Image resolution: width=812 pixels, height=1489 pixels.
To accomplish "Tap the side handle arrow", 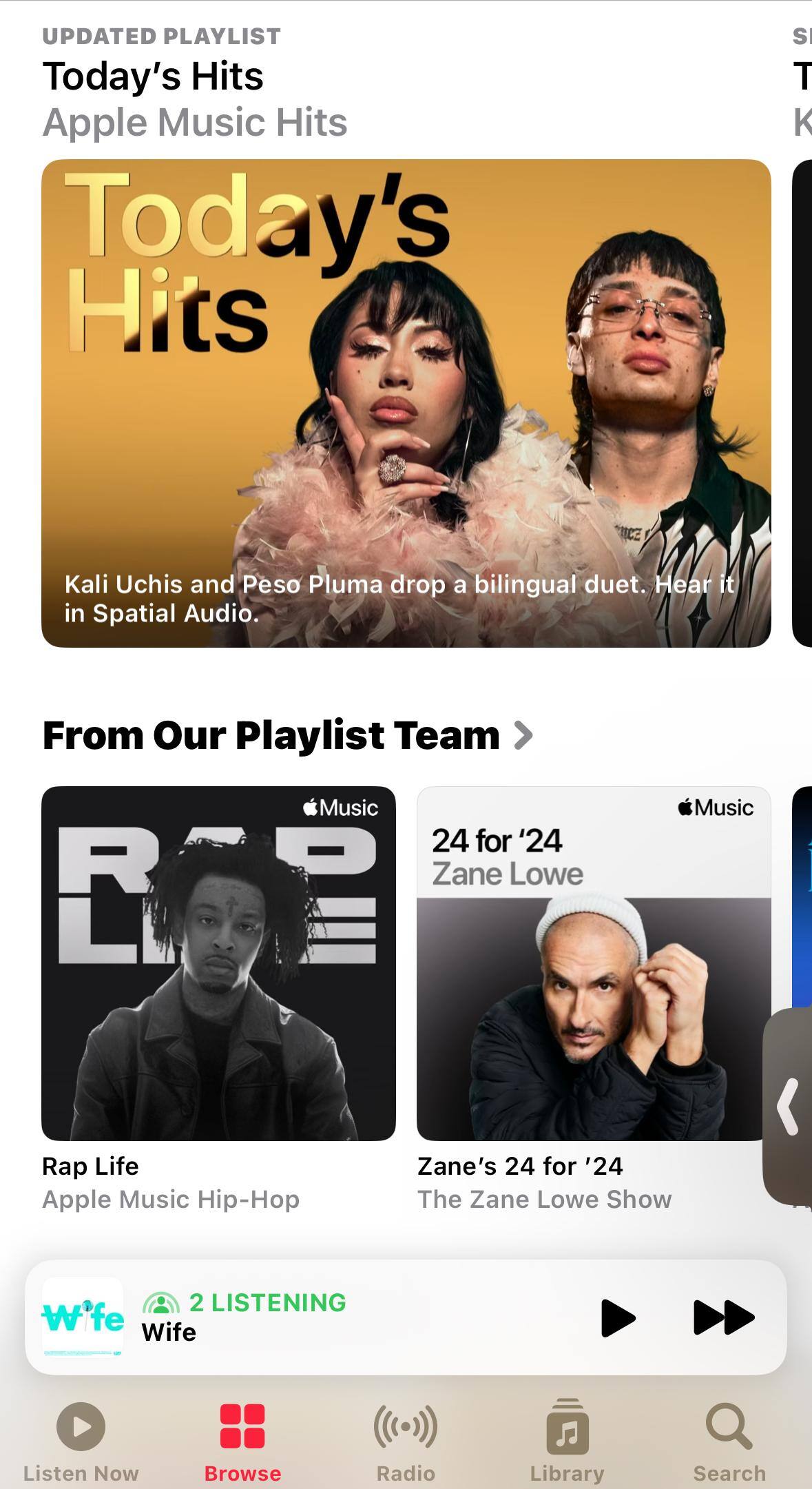I will 789,1107.
